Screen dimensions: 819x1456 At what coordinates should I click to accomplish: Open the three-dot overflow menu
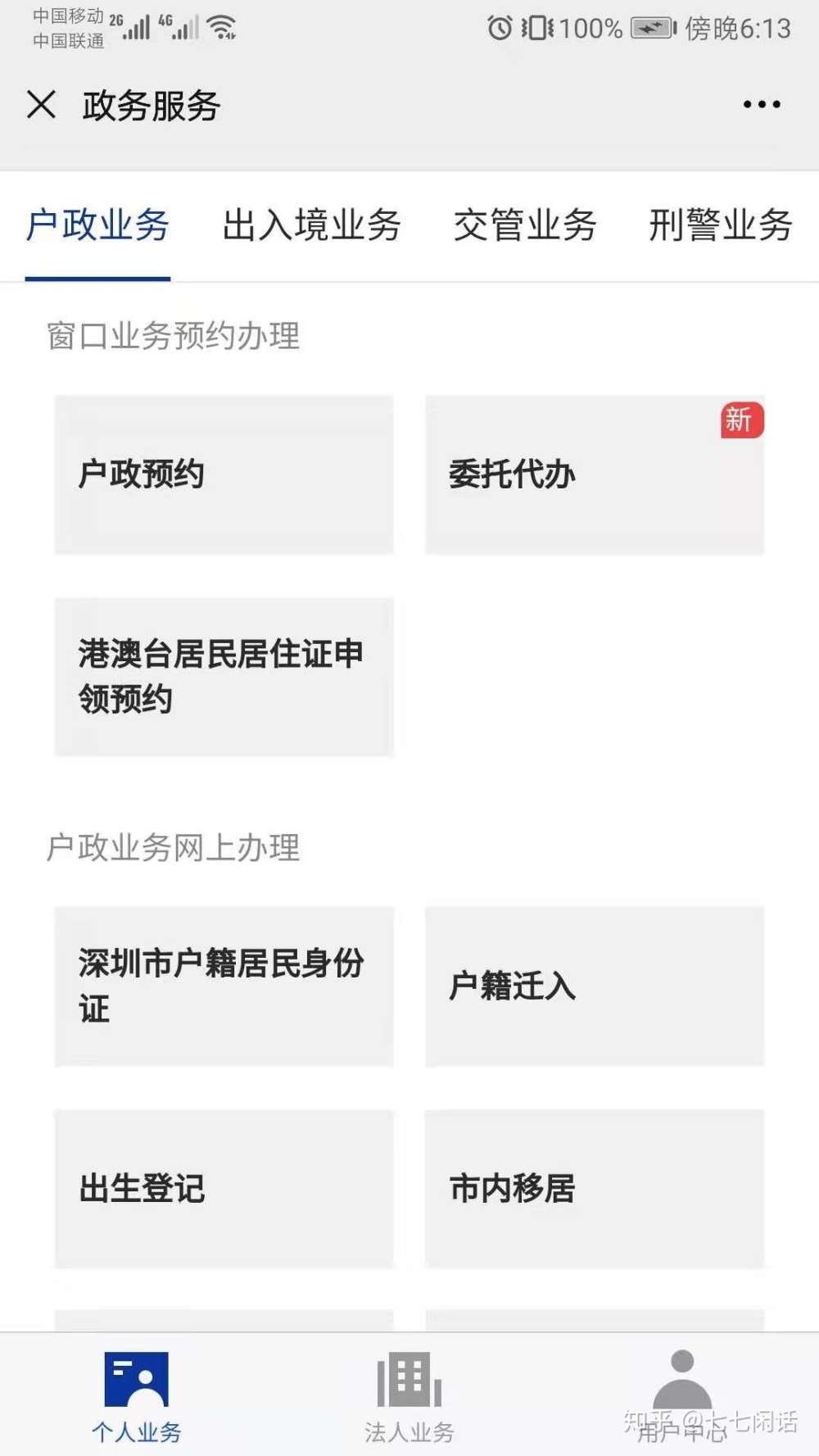tap(762, 105)
